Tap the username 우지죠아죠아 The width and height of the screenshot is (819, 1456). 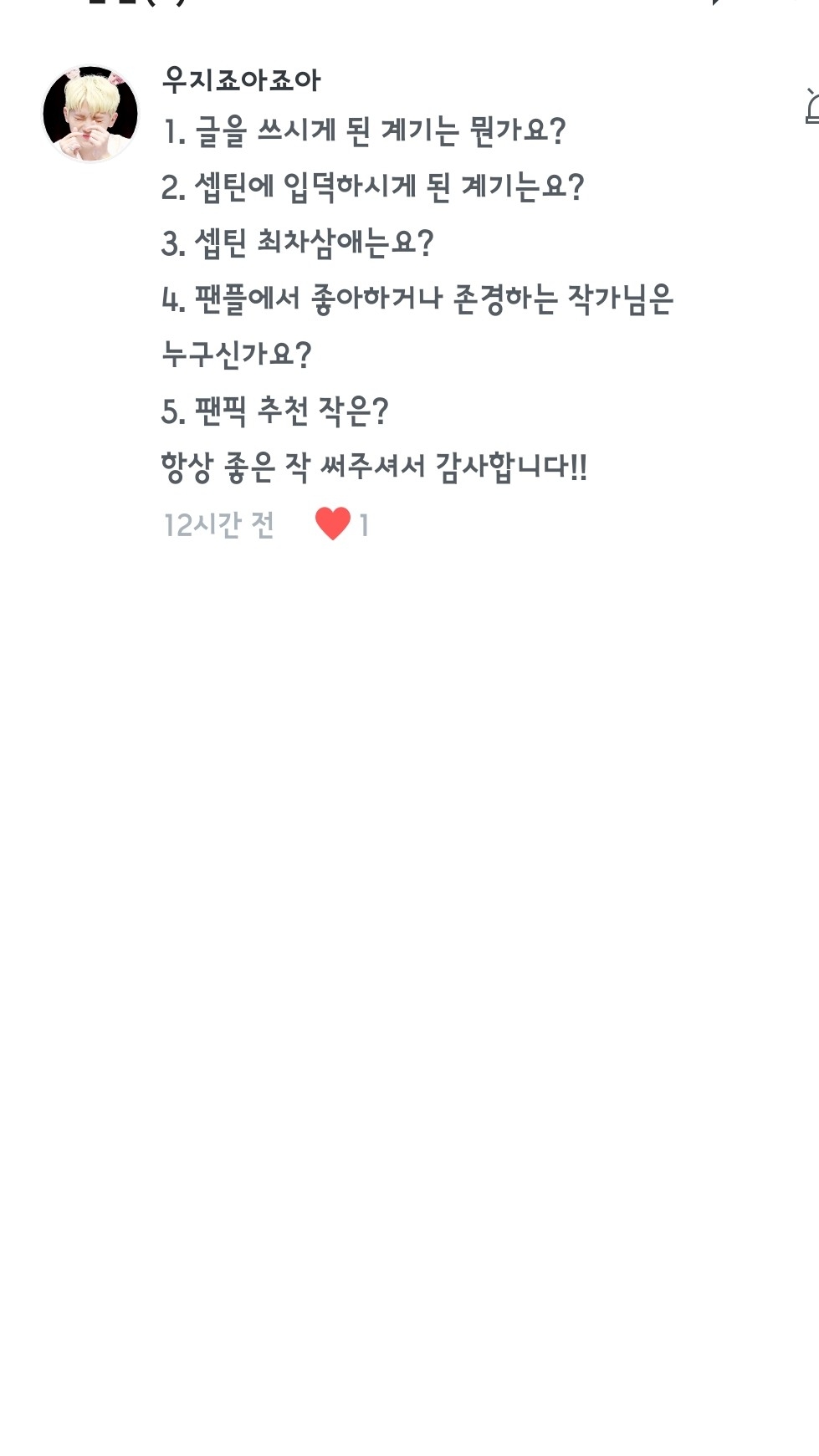point(241,80)
